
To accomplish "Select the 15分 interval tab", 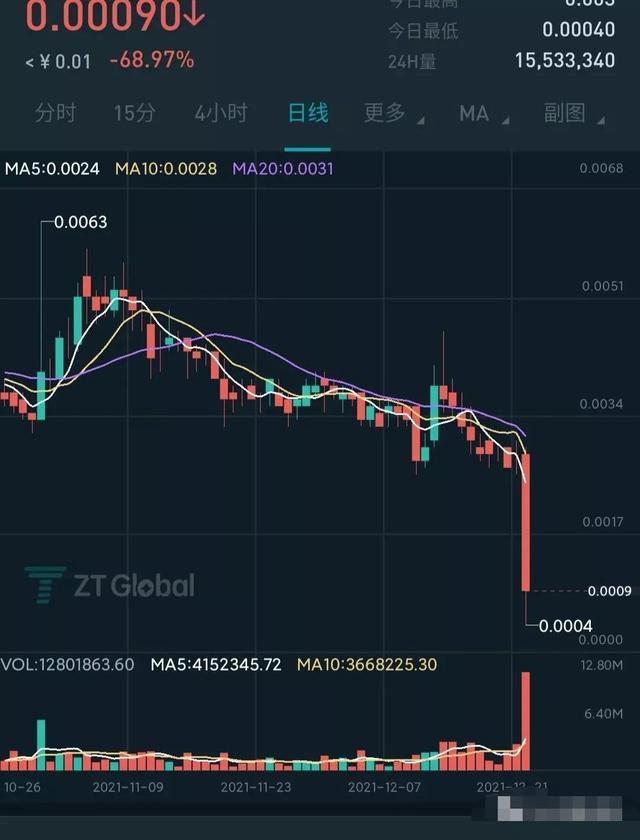I will [134, 113].
